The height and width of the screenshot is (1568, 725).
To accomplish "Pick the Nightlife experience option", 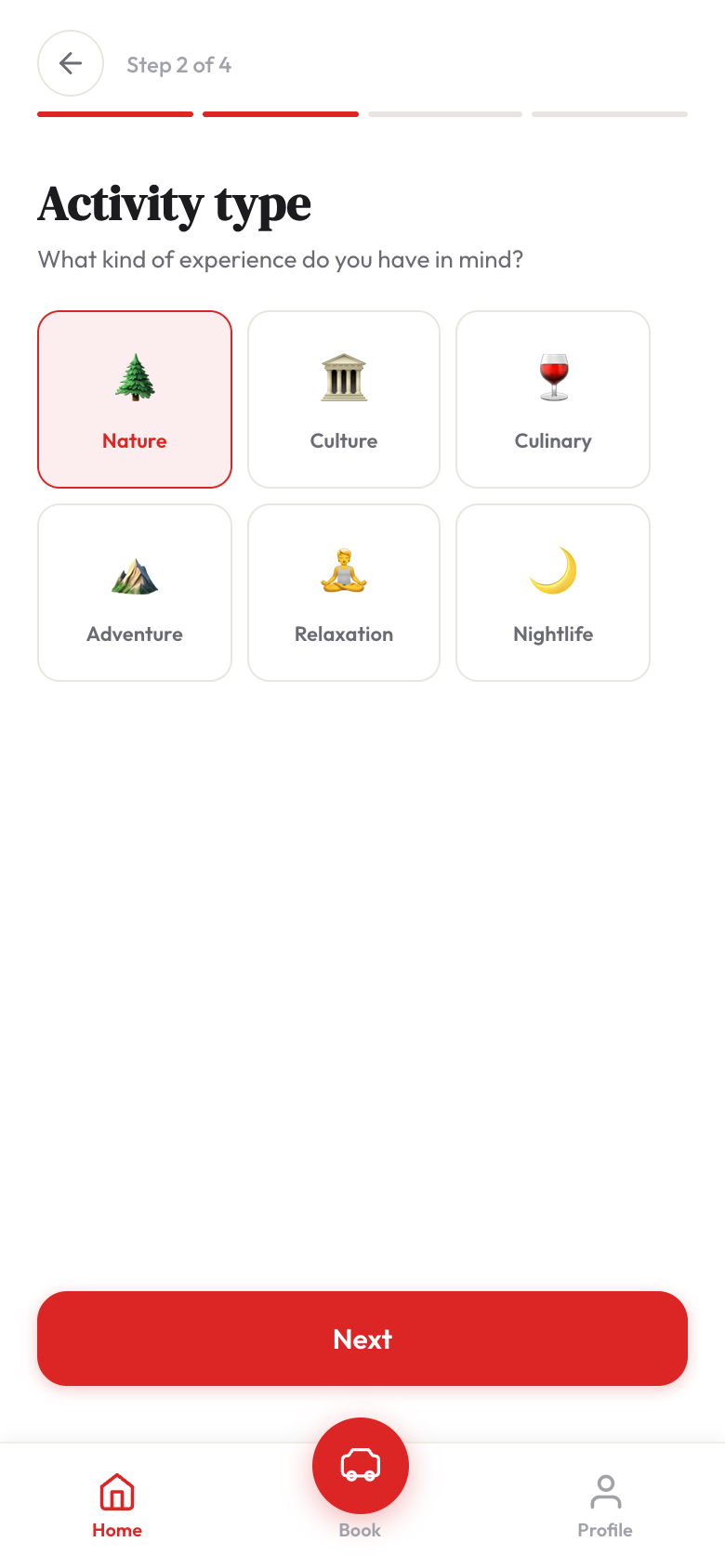I will click(x=553, y=593).
